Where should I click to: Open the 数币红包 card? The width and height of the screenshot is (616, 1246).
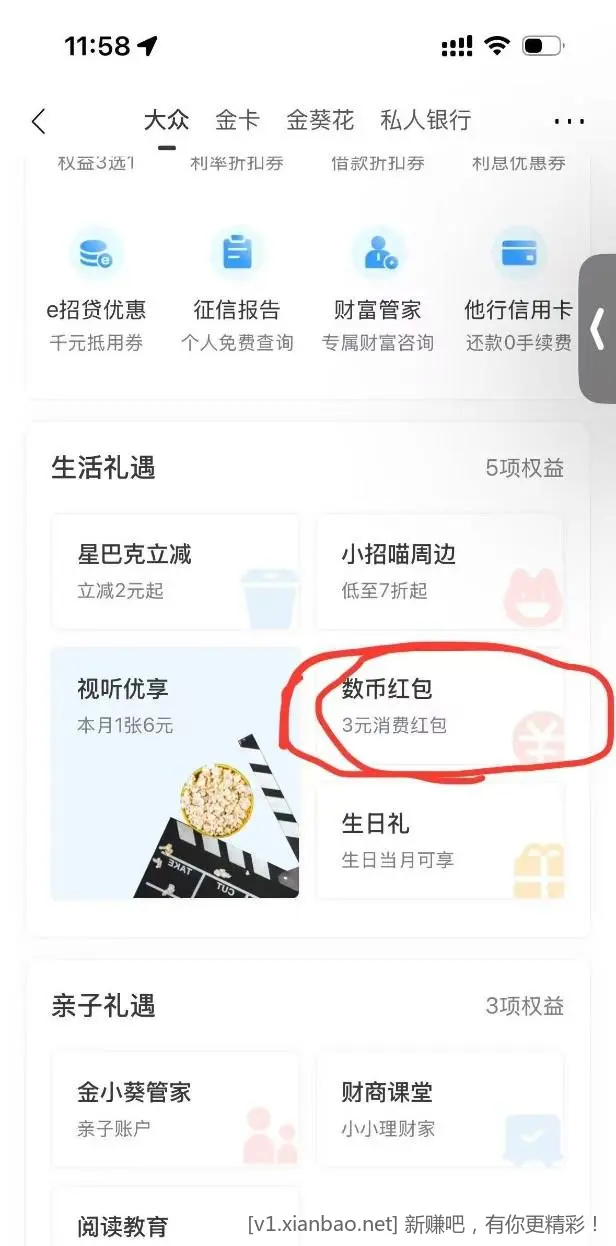tap(439, 706)
